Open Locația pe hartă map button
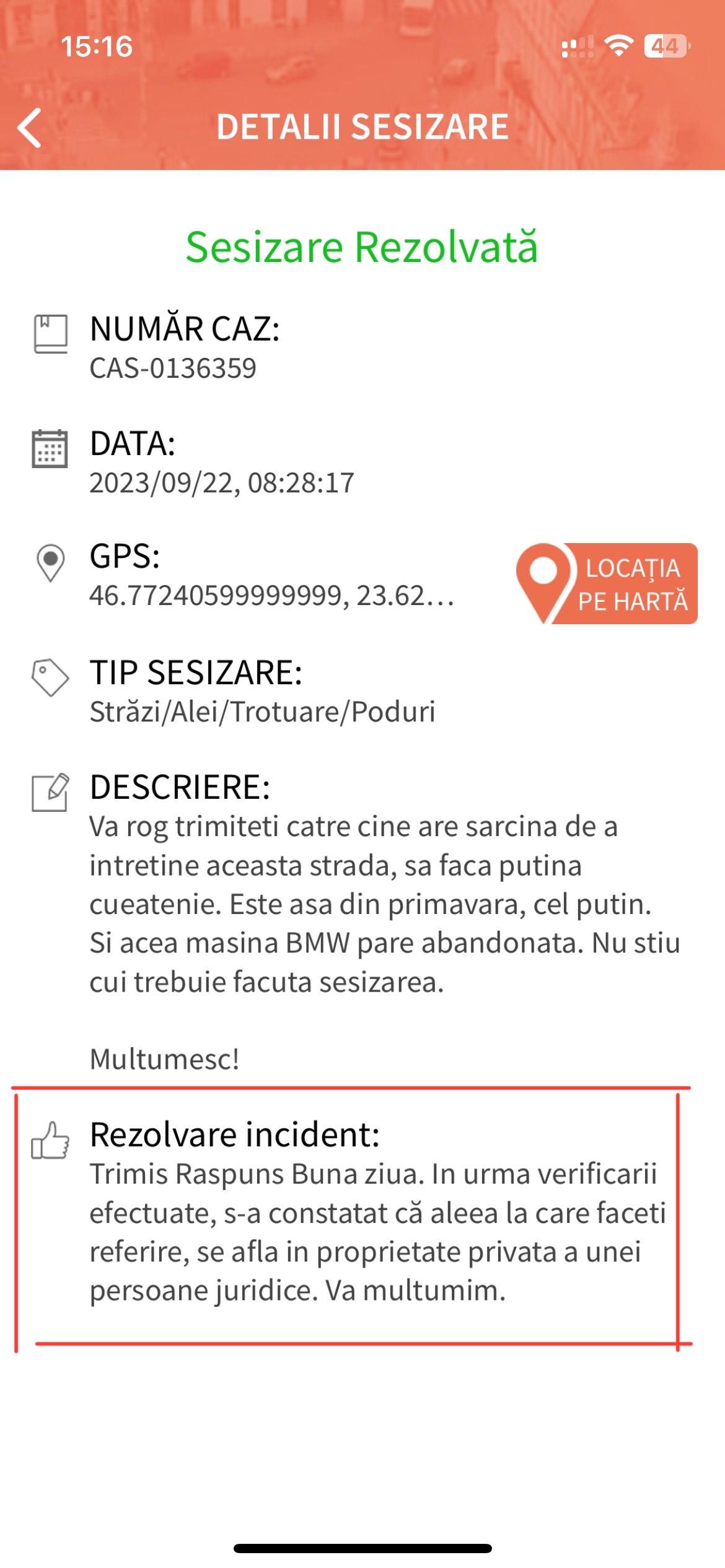Image resolution: width=725 pixels, height=1568 pixels. [607, 583]
